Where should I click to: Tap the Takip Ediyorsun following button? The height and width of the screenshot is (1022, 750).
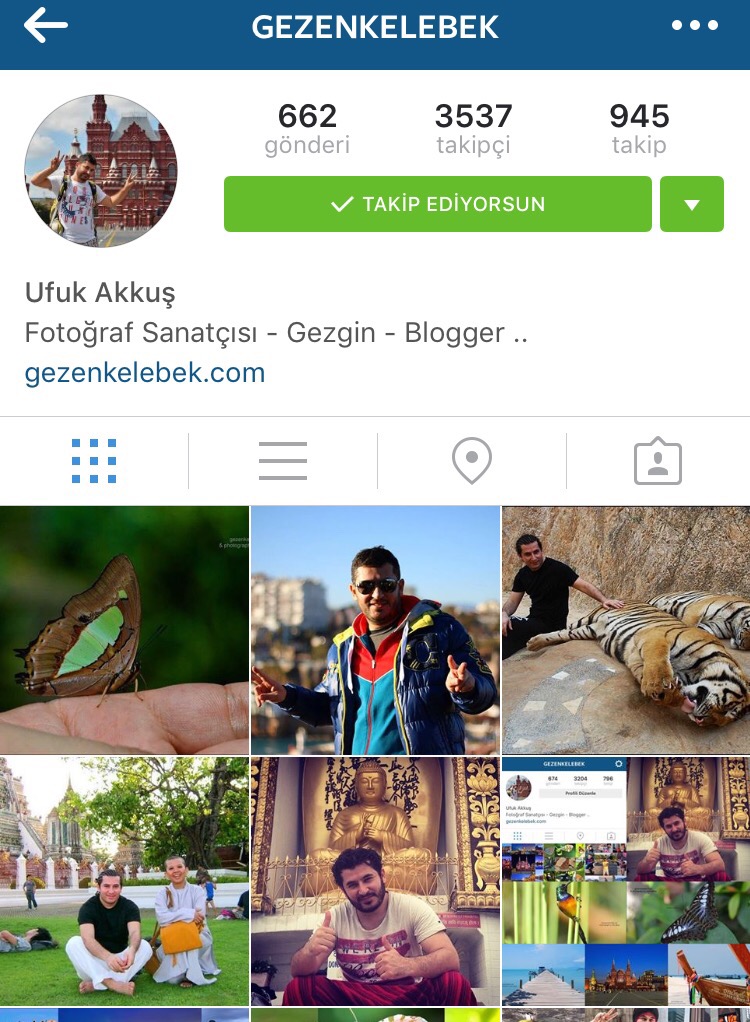(x=437, y=204)
